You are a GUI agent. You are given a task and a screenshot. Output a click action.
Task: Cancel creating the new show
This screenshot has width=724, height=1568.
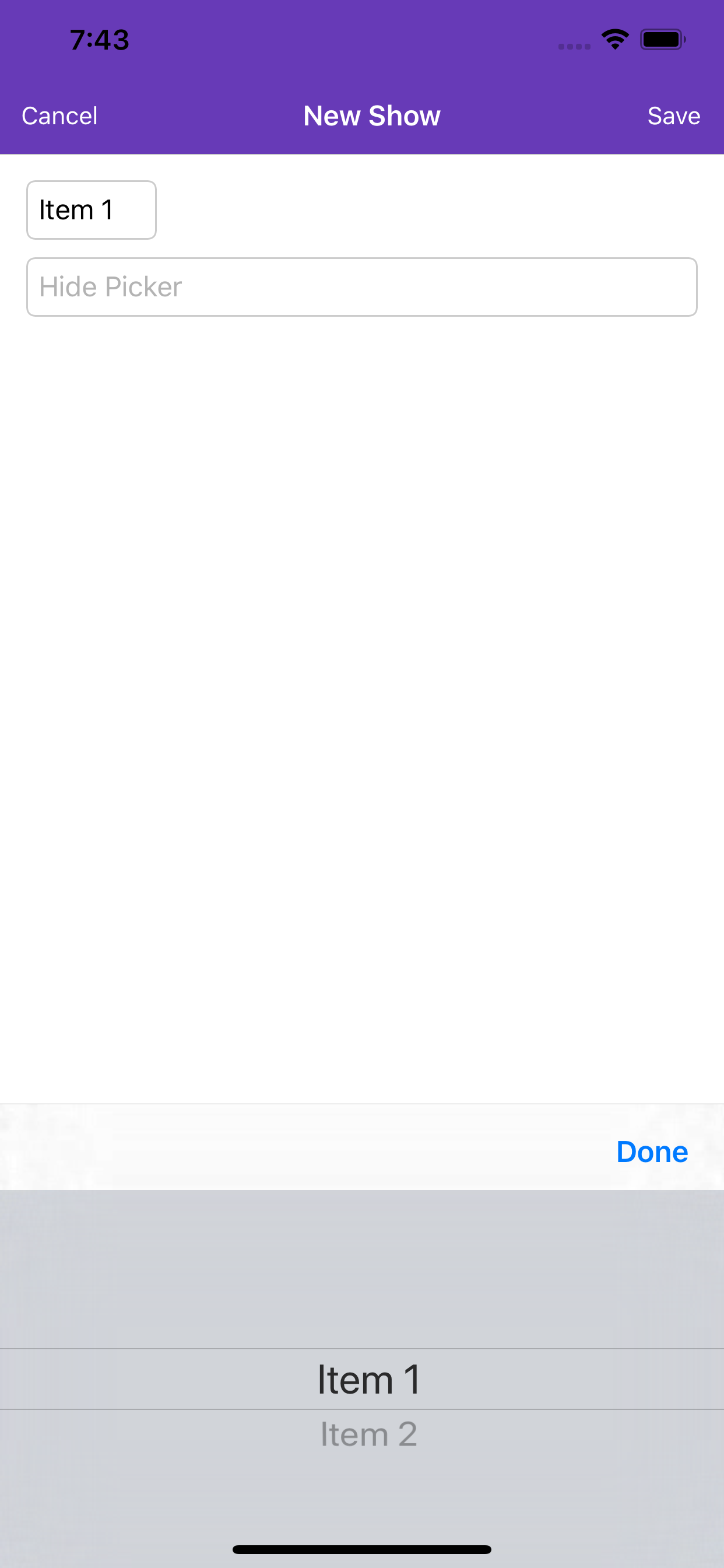(59, 115)
